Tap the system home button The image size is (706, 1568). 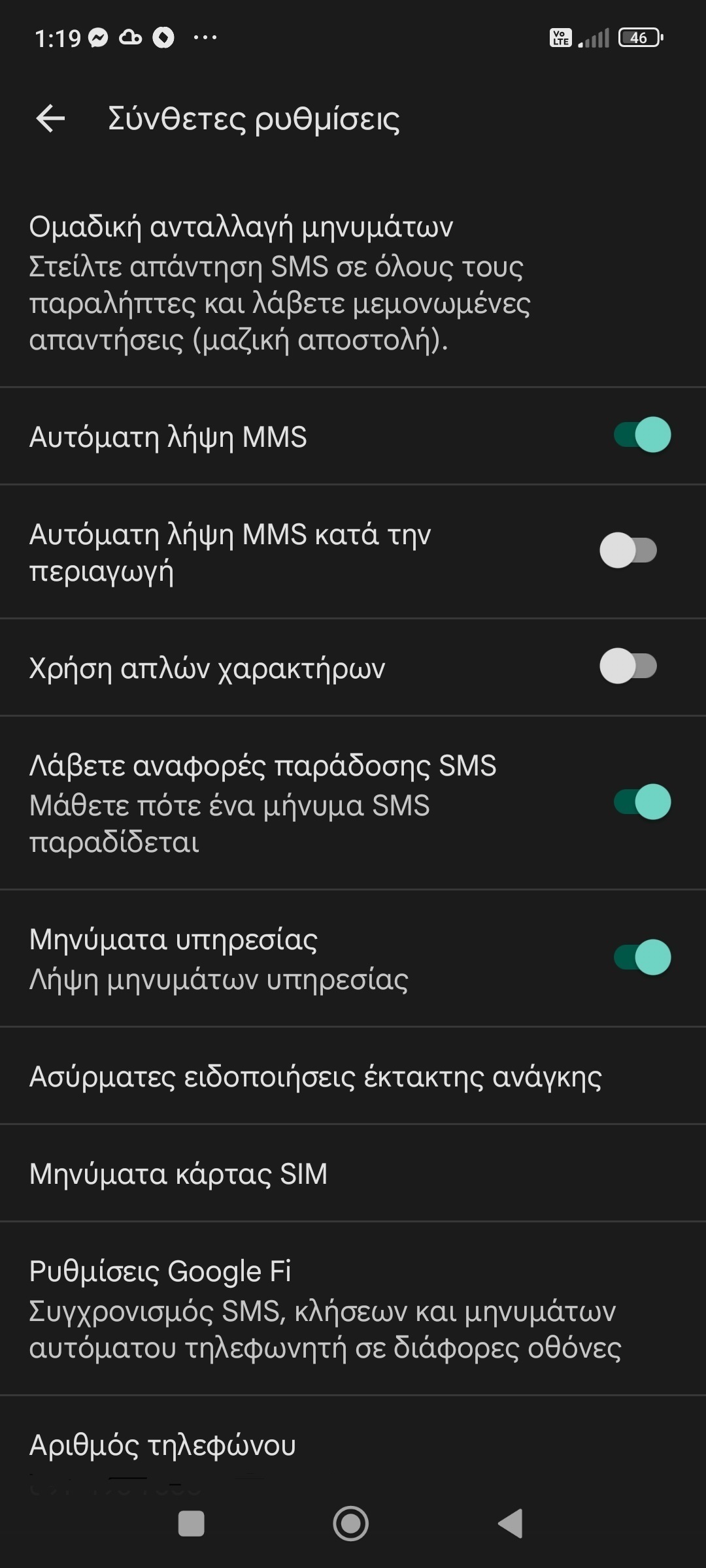[351, 1524]
